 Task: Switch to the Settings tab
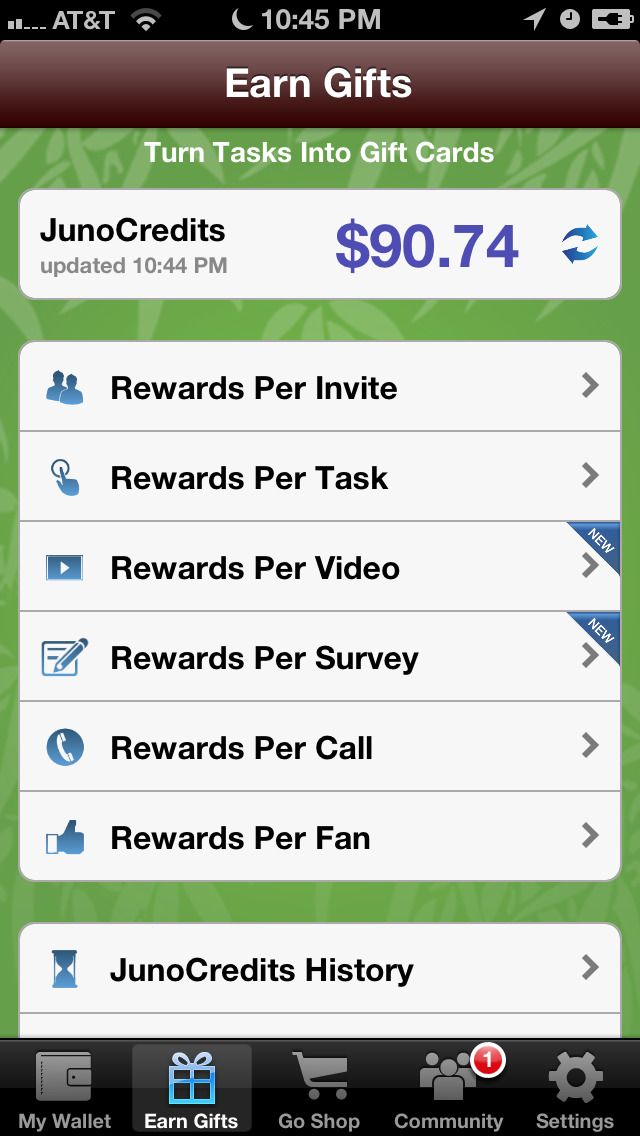pos(575,1090)
